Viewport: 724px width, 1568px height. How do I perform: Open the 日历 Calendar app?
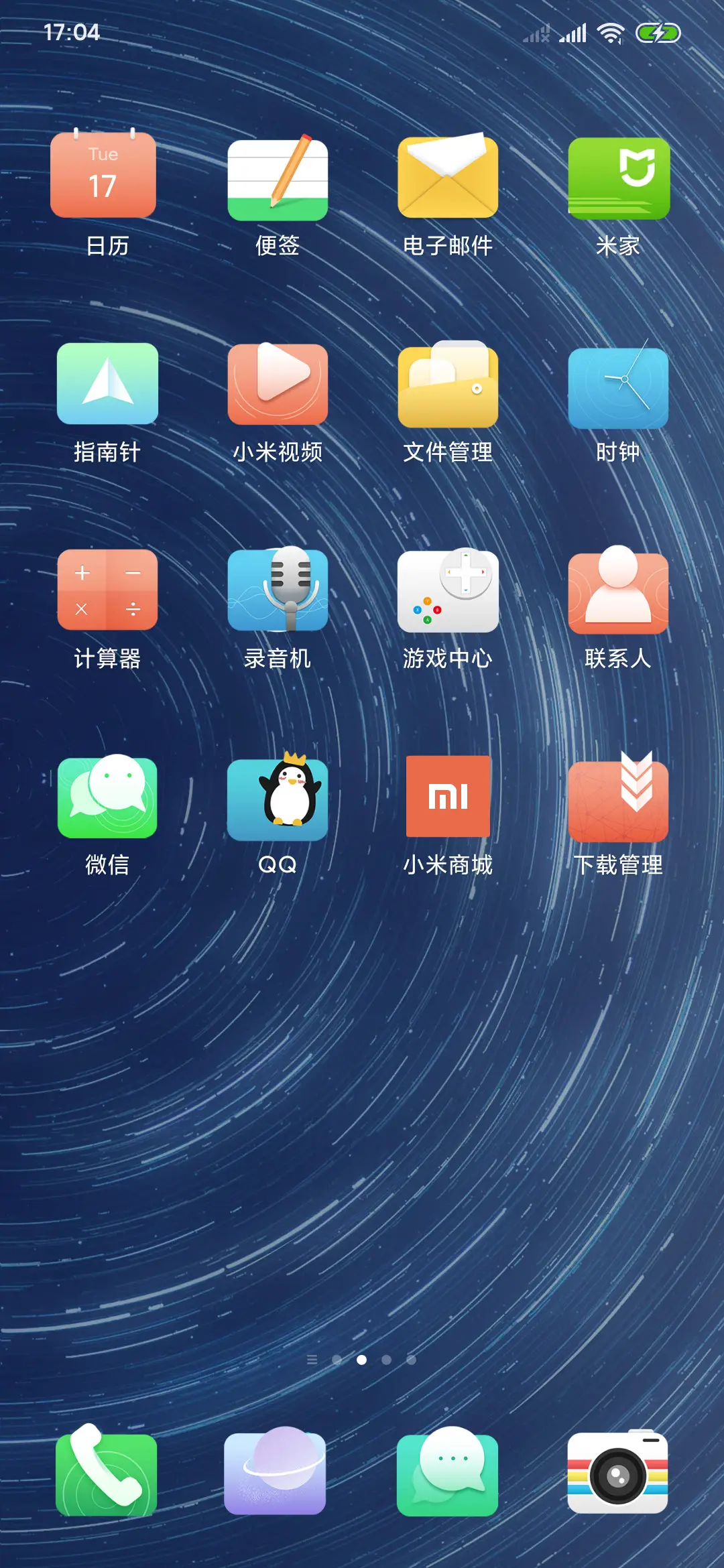104,174
